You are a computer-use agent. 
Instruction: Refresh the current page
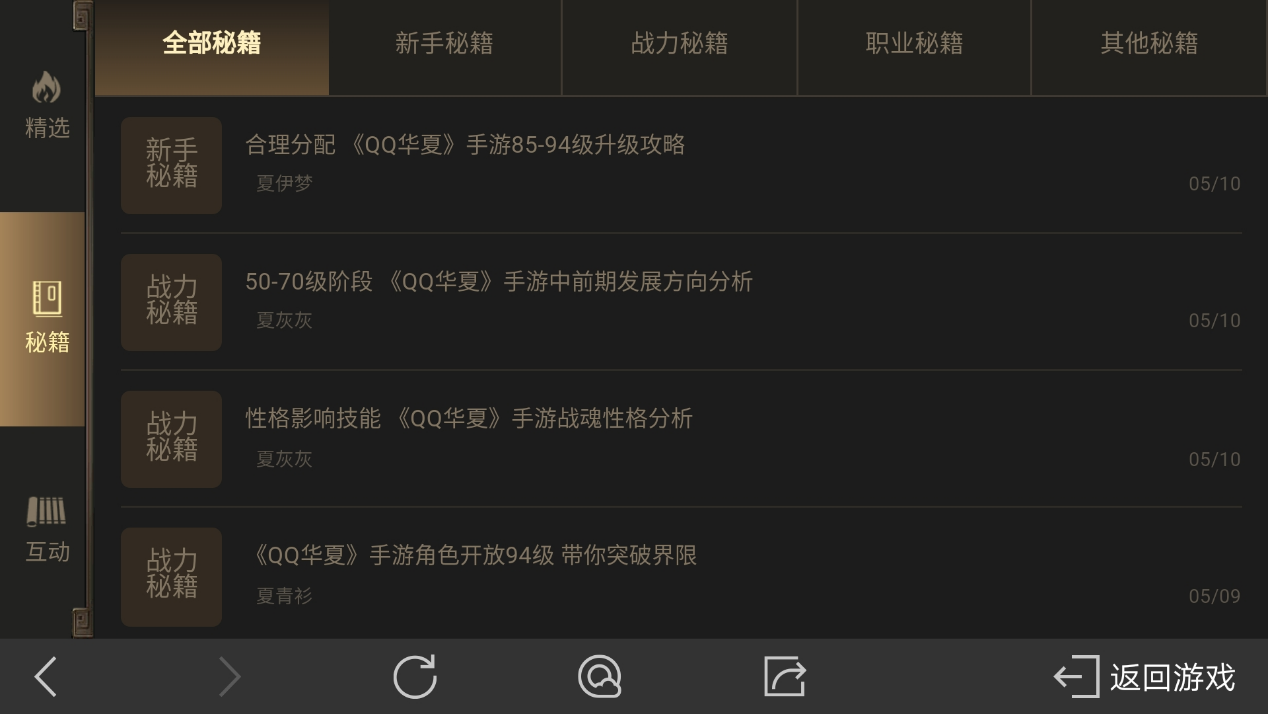coord(415,677)
